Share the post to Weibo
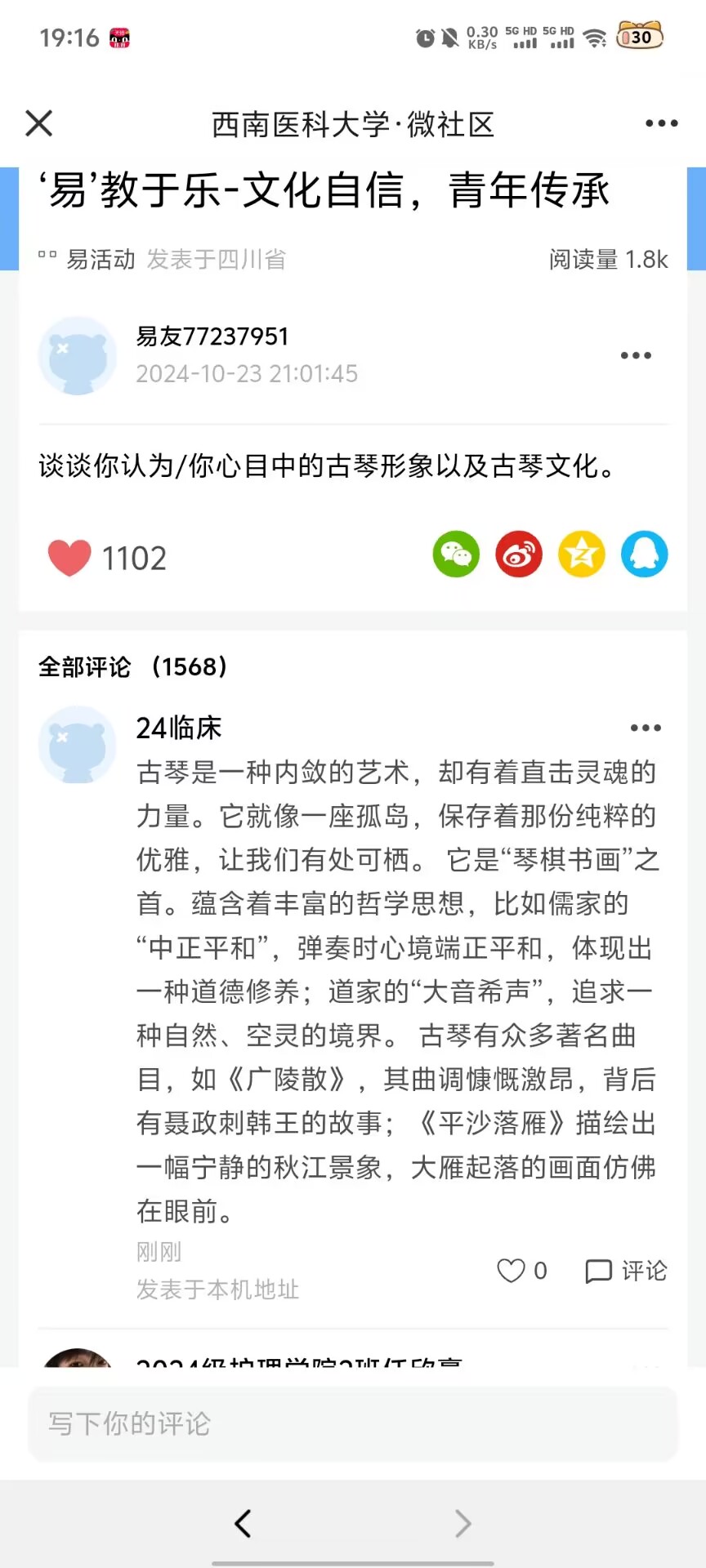The image size is (706, 1568). tap(519, 555)
